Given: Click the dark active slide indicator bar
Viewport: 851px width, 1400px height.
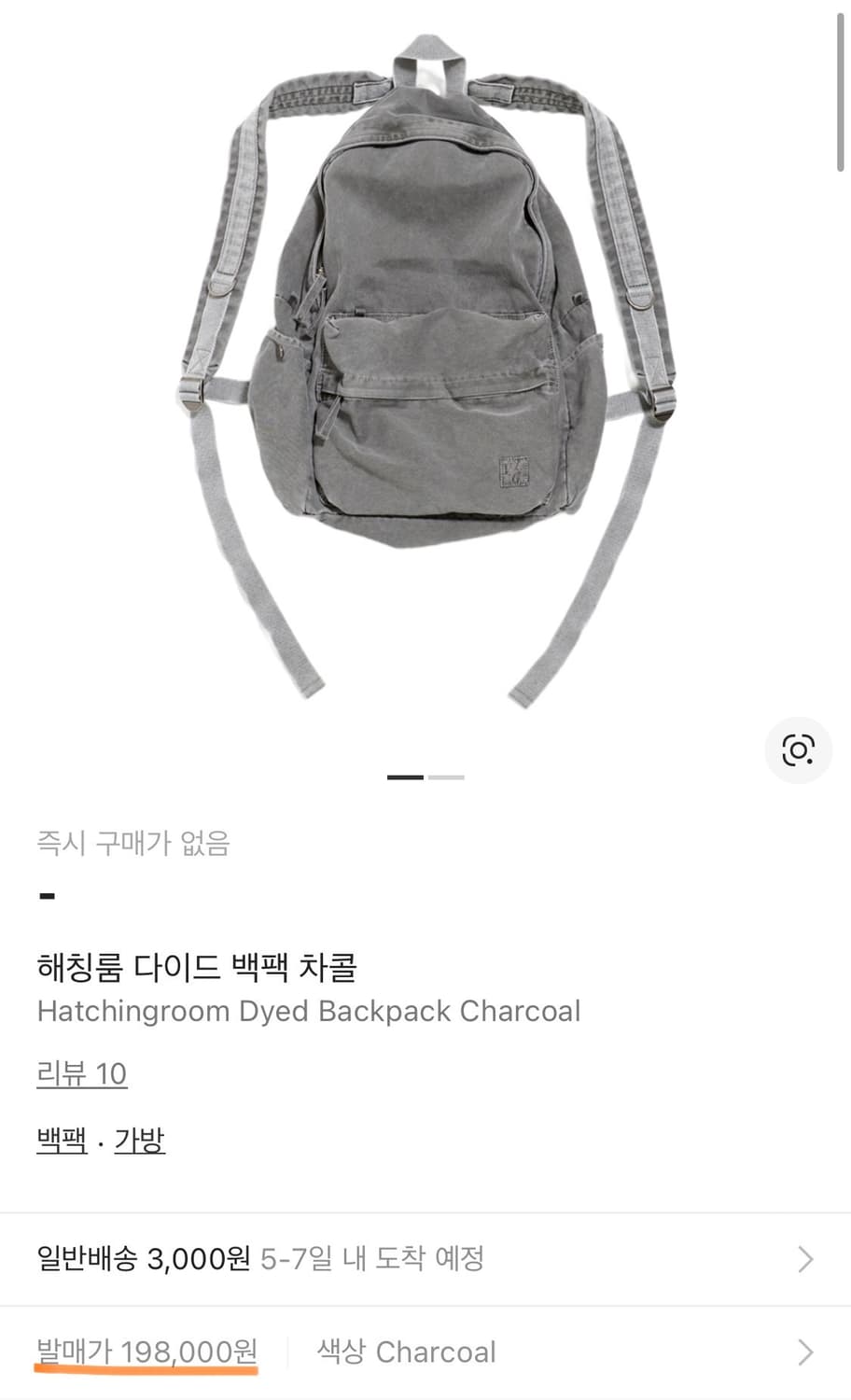Looking at the screenshot, I should click(x=403, y=777).
